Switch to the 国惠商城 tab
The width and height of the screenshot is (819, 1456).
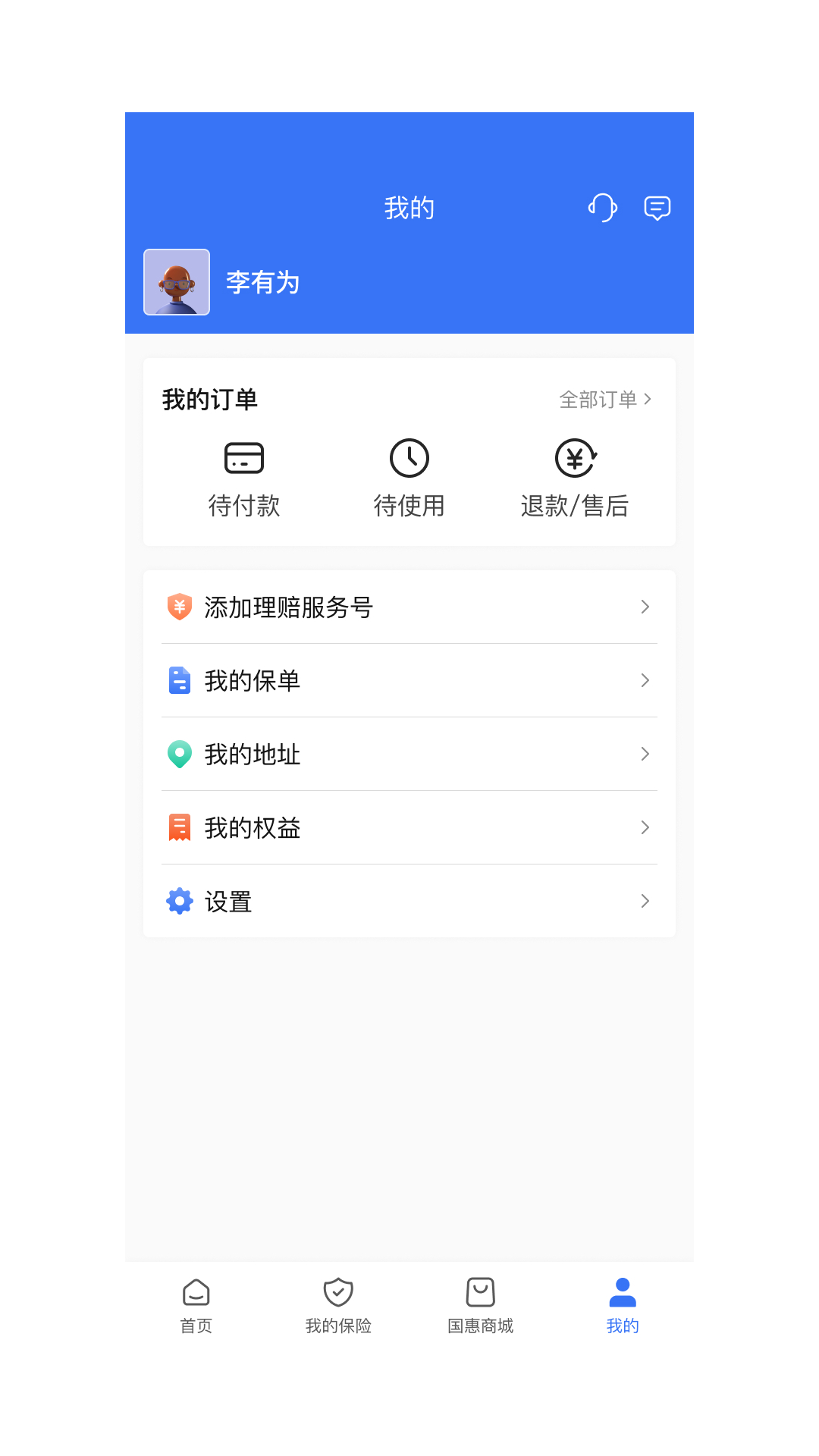(480, 1303)
